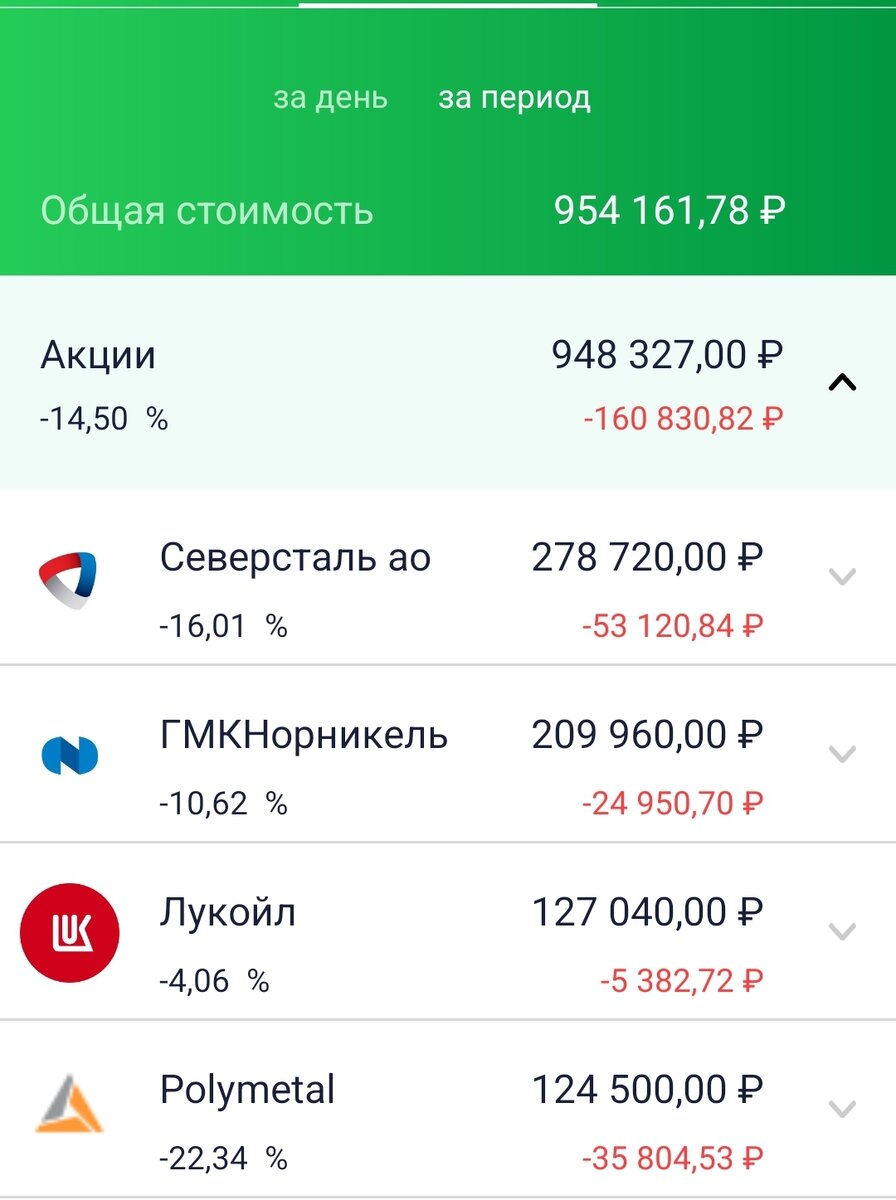Click the Лукойл red logo icon
The image size is (896, 1200).
[x=67, y=932]
